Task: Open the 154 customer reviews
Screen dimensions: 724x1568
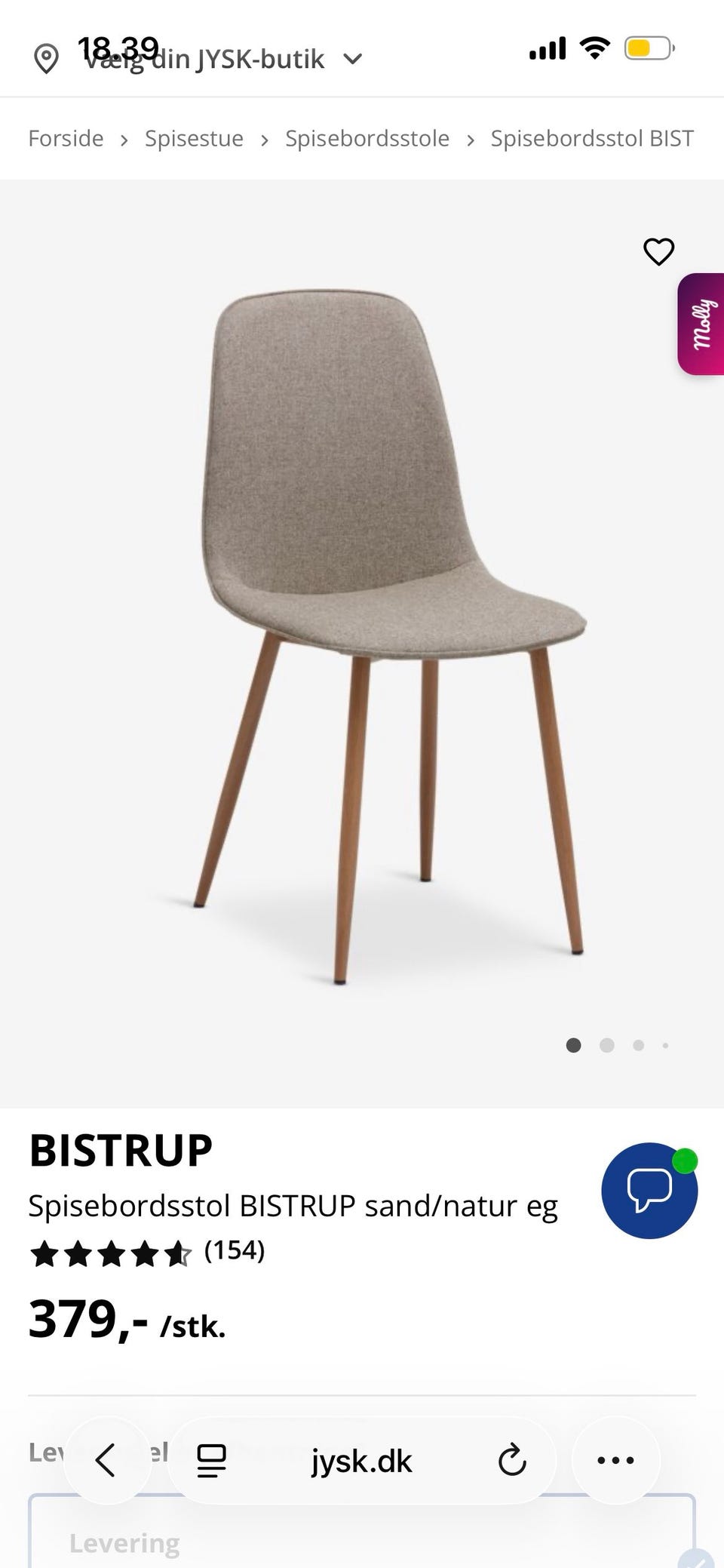Action: point(234,1251)
